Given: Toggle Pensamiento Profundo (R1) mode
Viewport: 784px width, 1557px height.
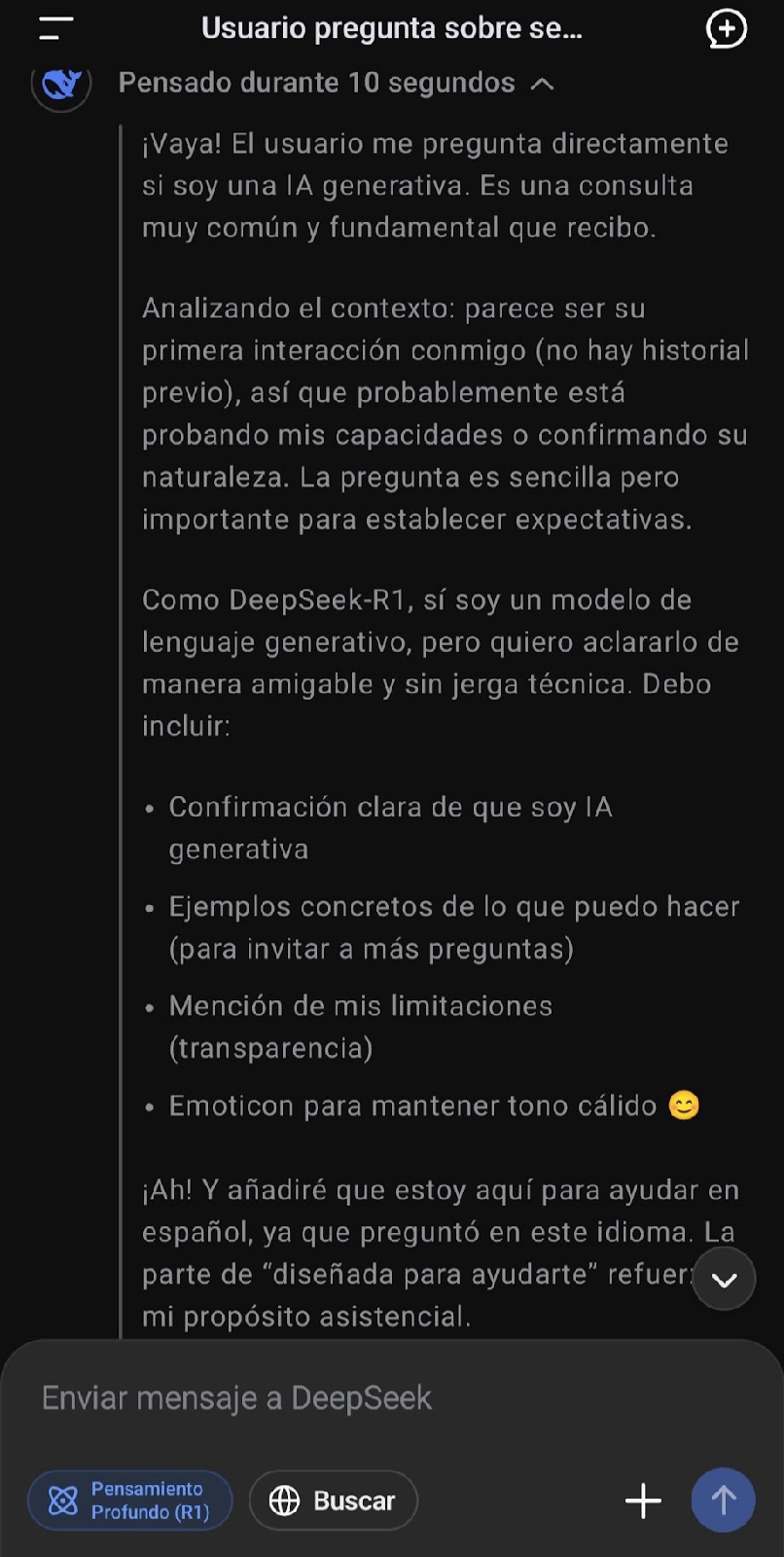Looking at the screenshot, I should coord(130,1500).
